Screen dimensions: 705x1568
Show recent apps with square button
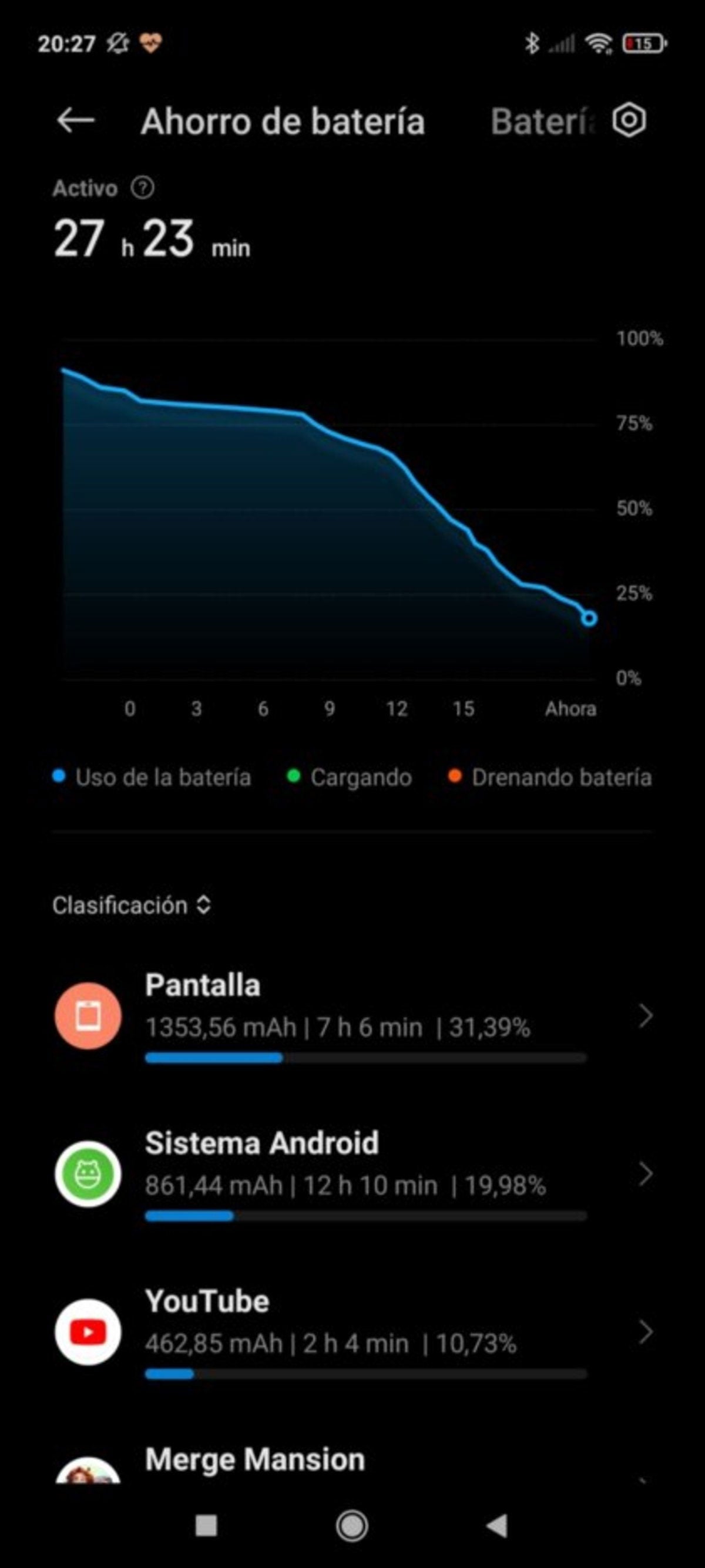[x=206, y=1525]
